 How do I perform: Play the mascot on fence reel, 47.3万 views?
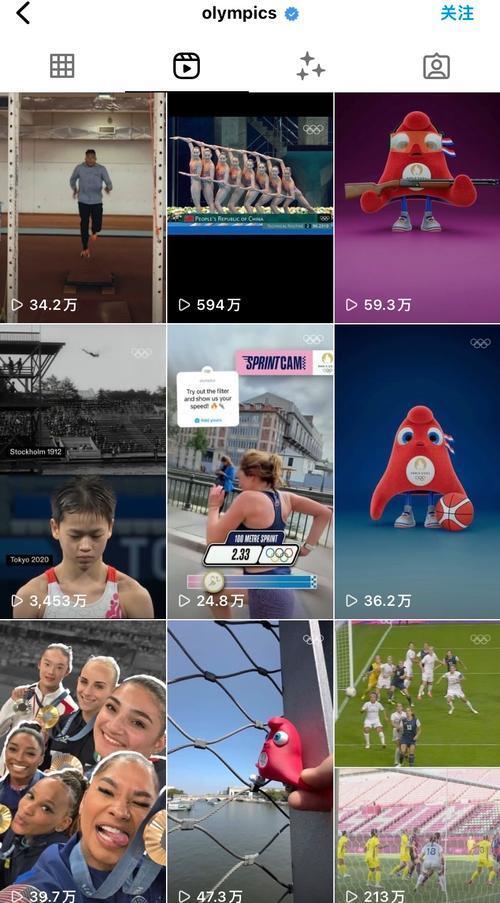(250, 761)
